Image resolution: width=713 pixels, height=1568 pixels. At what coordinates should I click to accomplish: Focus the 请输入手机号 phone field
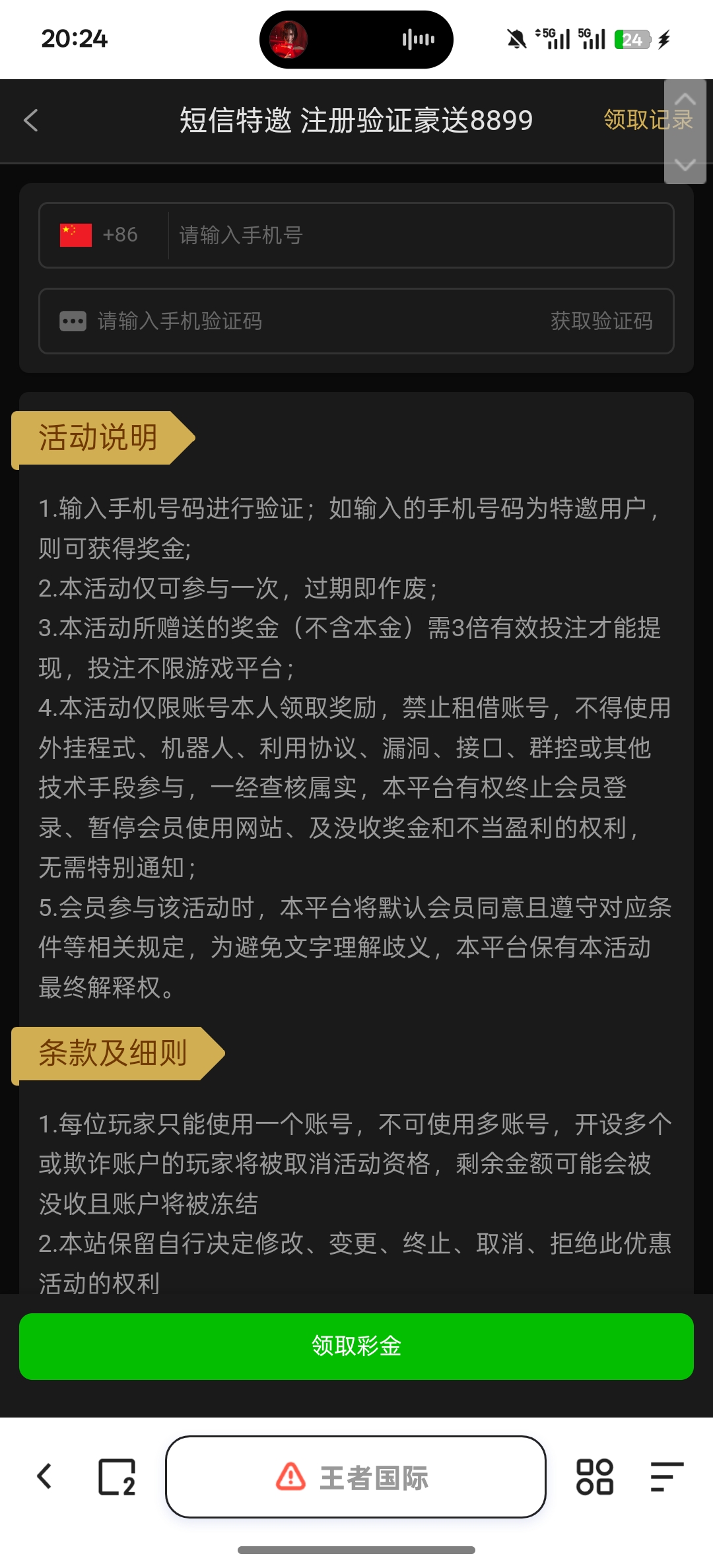(416, 235)
